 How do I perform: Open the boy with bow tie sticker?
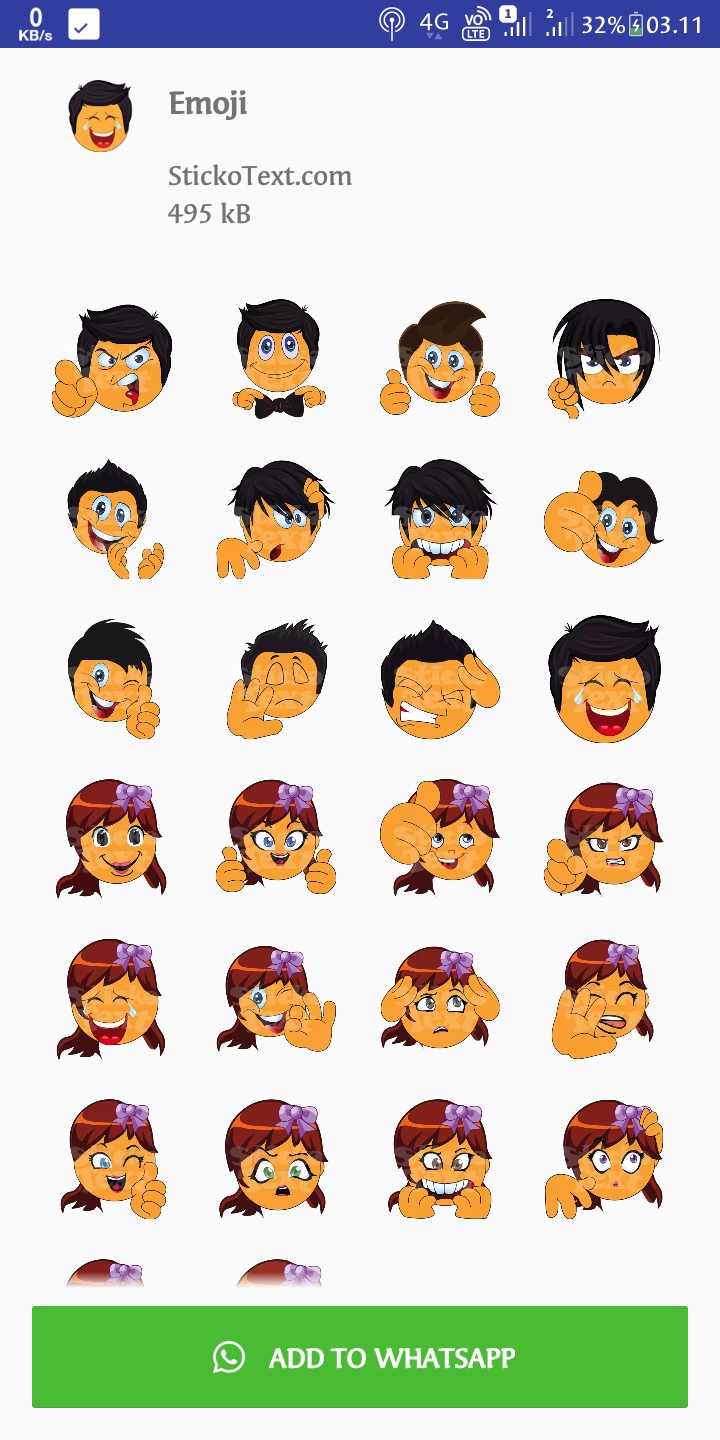tap(278, 359)
